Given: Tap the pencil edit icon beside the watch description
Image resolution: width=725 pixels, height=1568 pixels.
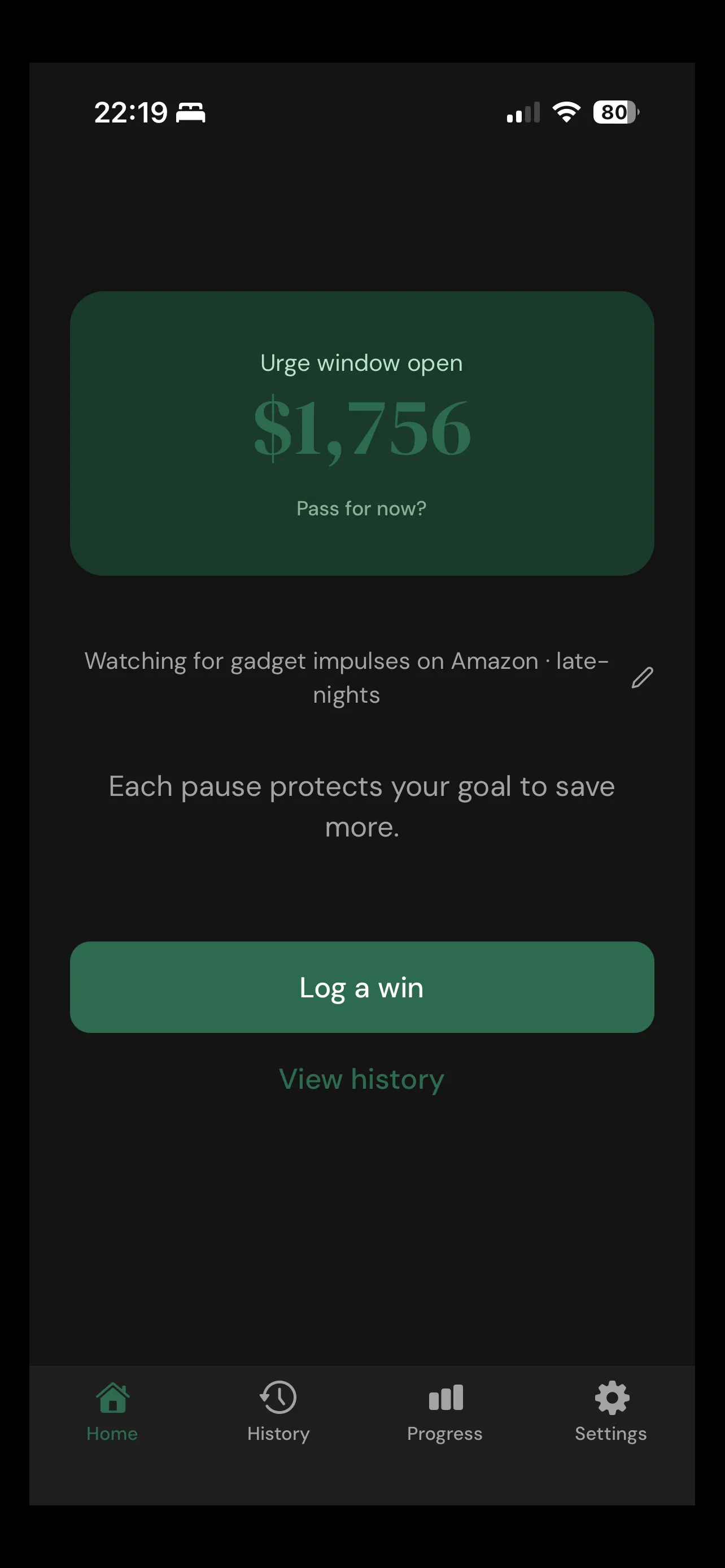Looking at the screenshot, I should 643,677.
